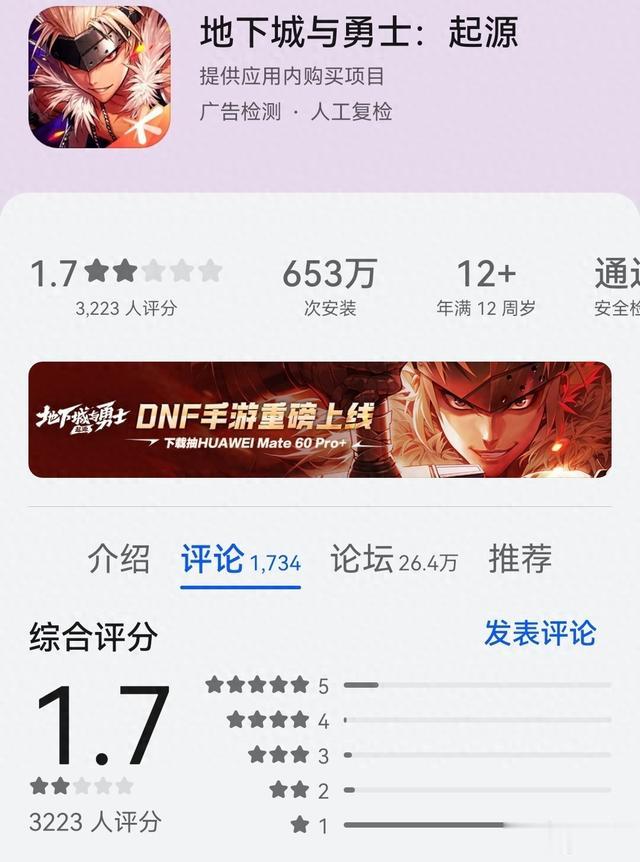The width and height of the screenshot is (640, 862).
Task: Open the 论坛 tab
Action: (x=393, y=560)
